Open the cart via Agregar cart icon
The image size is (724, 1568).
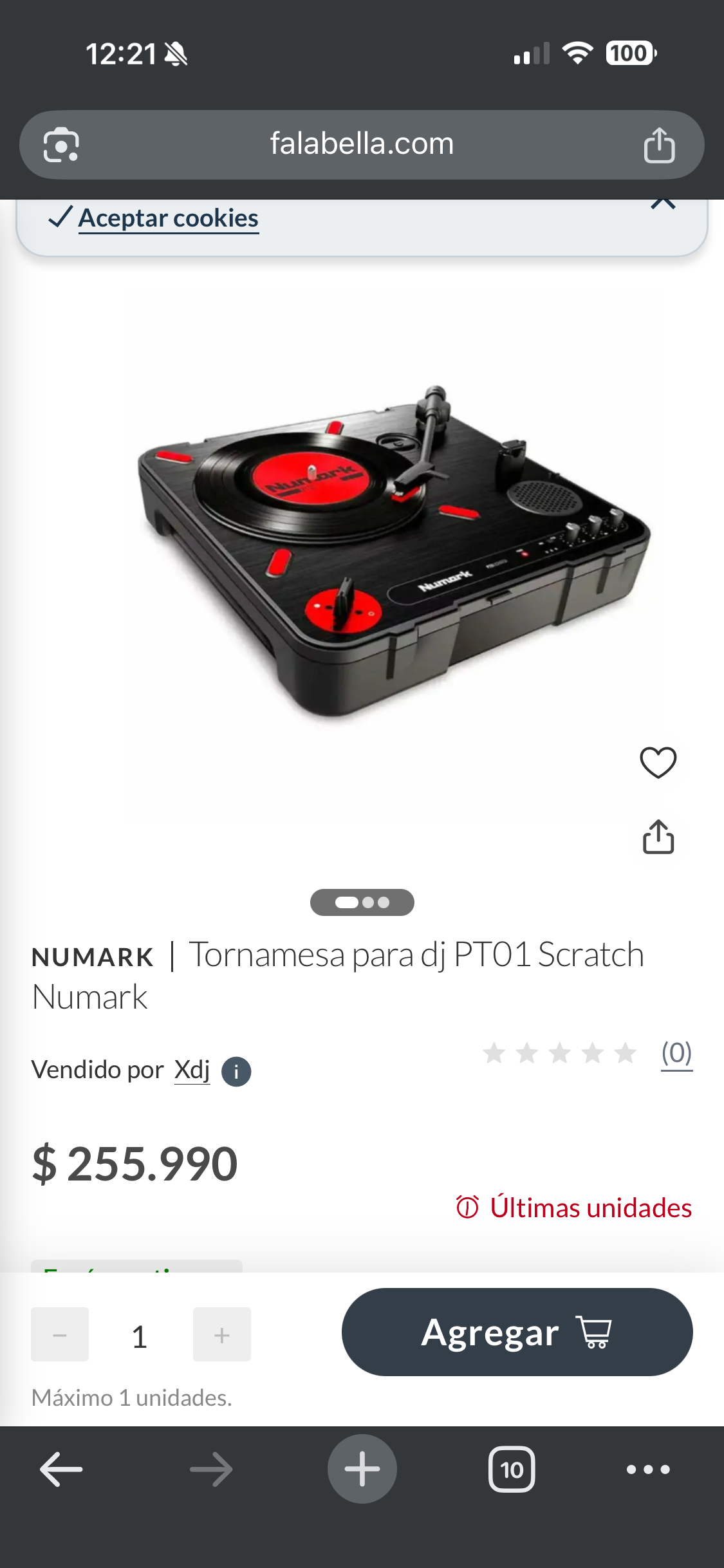point(595,1334)
